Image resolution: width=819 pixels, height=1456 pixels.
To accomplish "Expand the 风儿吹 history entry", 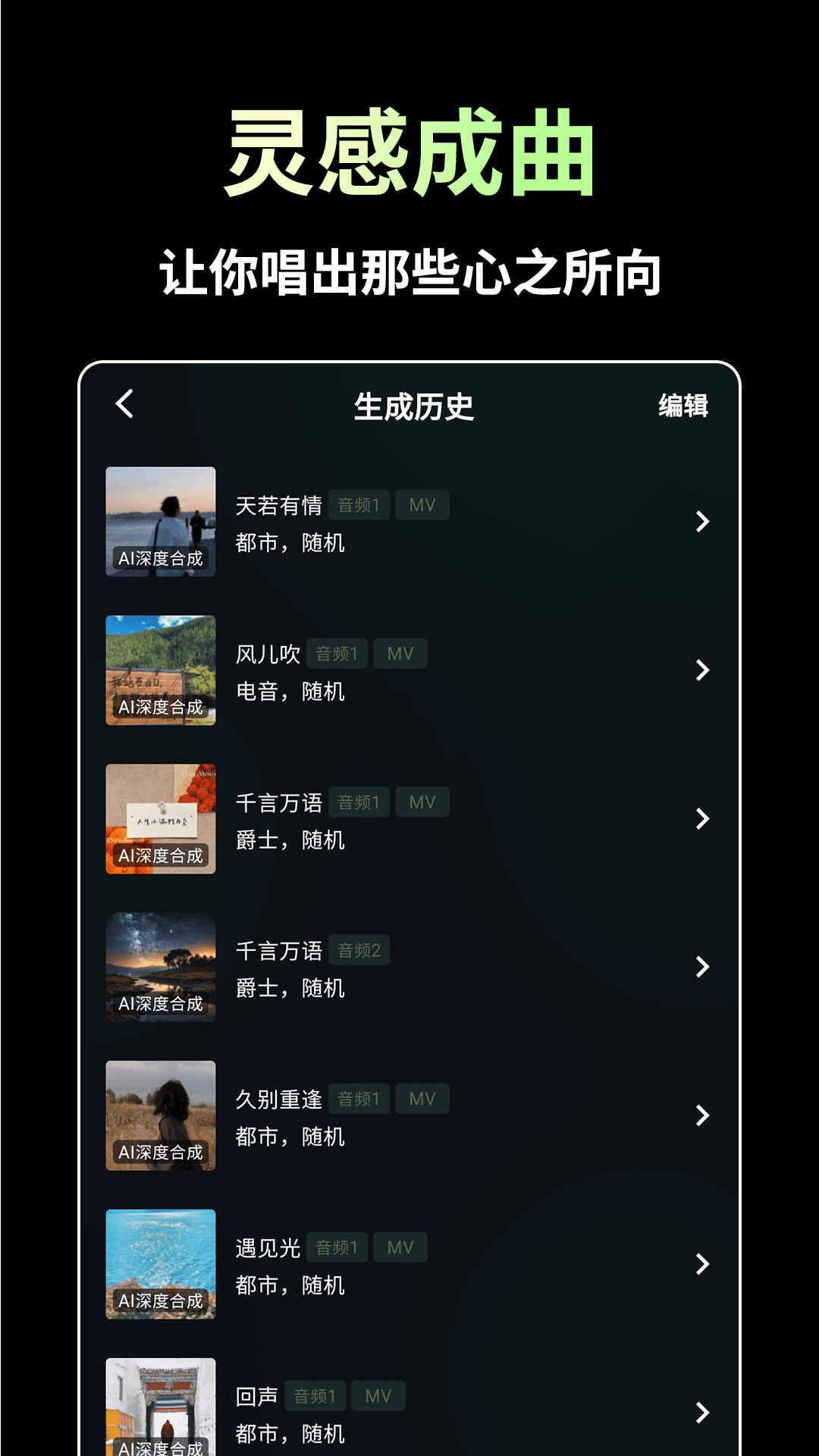I will (704, 670).
